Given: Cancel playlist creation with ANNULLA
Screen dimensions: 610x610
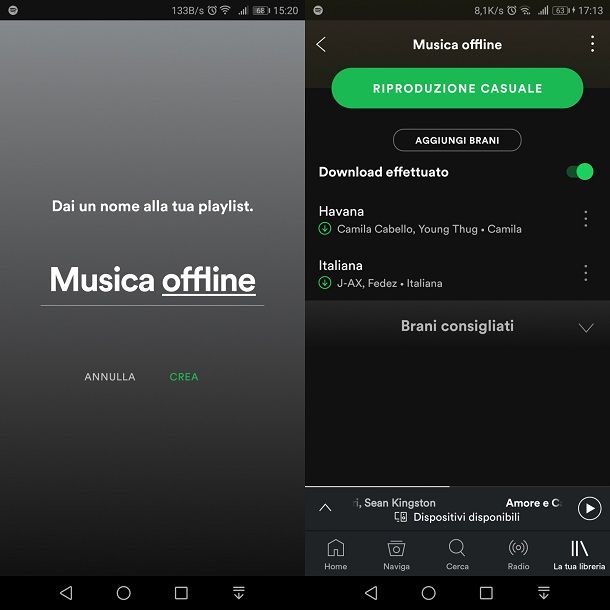Looking at the screenshot, I should pyautogui.click(x=110, y=377).
